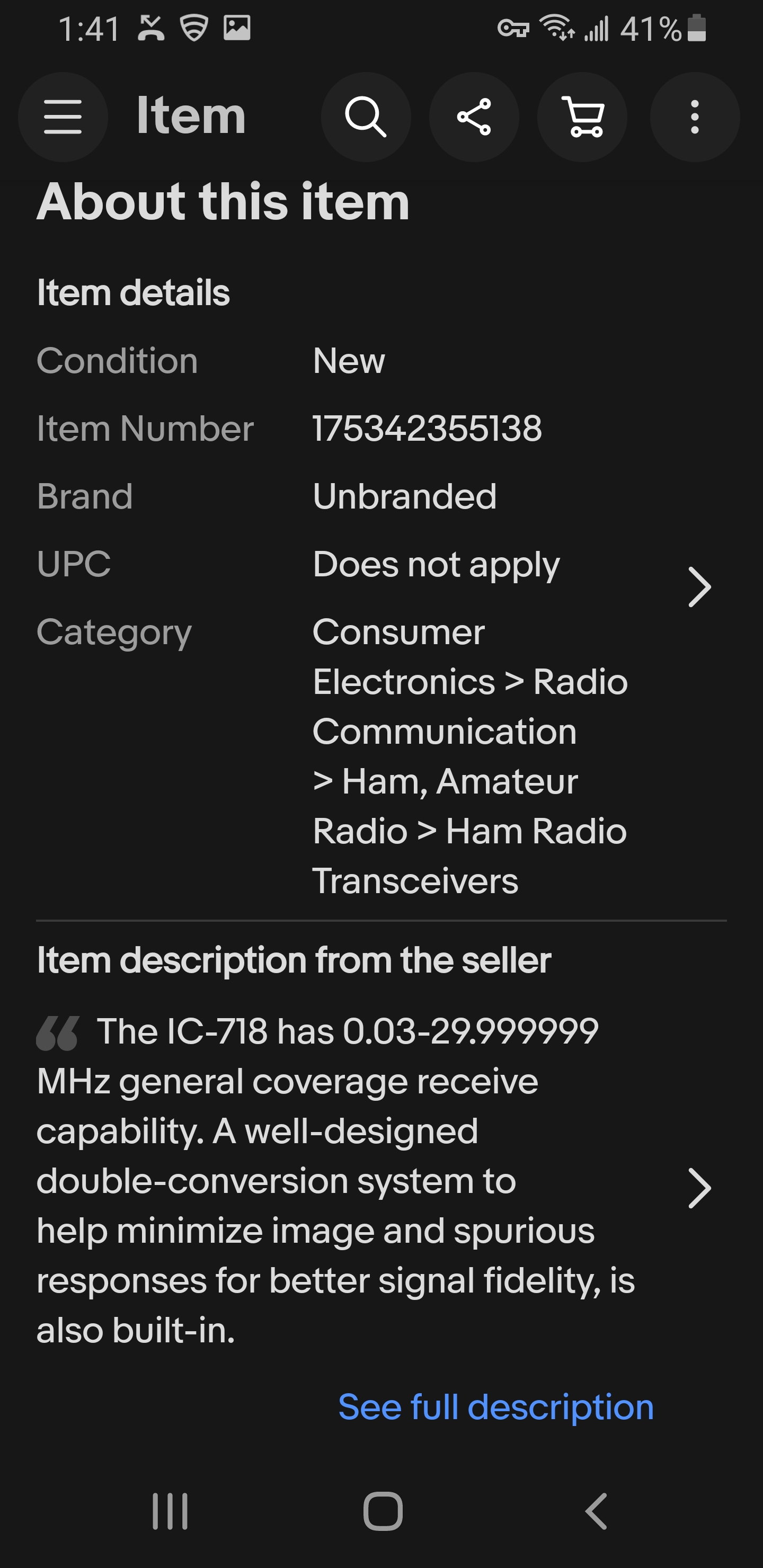The height and width of the screenshot is (1568, 763).
Task: Go back using the system back button
Action: 596,1511
